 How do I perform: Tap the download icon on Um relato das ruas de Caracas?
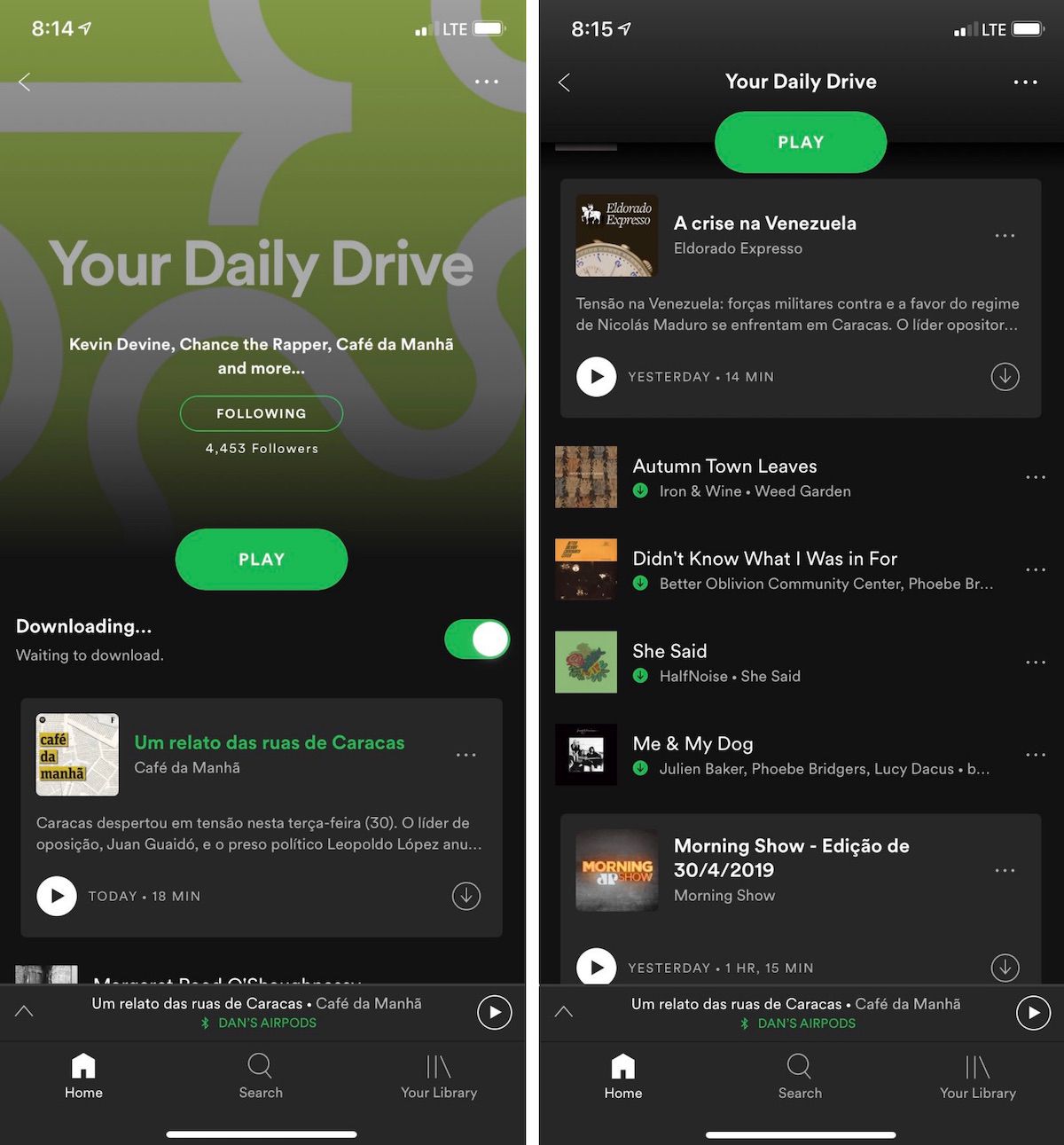(x=466, y=896)
